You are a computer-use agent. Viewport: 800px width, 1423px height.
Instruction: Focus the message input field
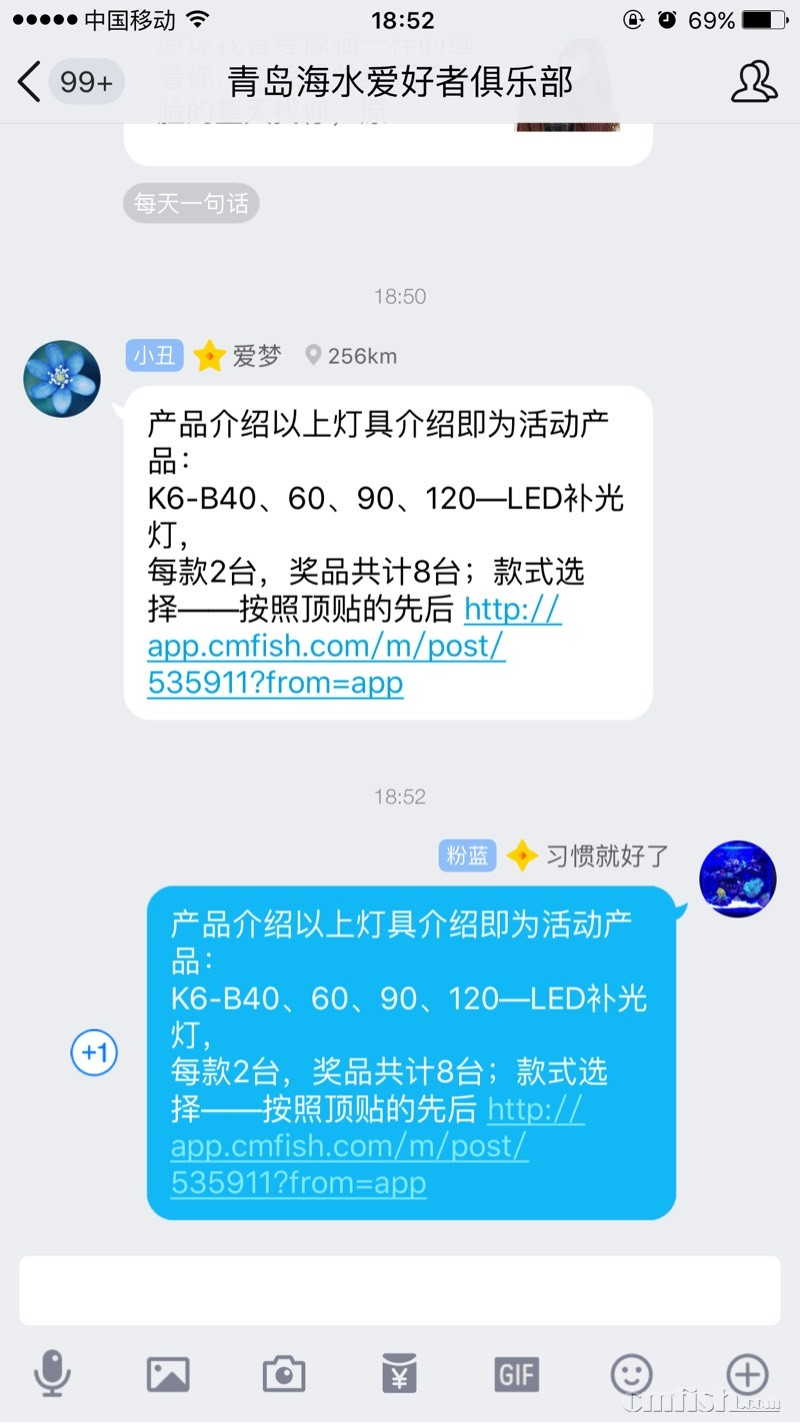coord(400,1290)
